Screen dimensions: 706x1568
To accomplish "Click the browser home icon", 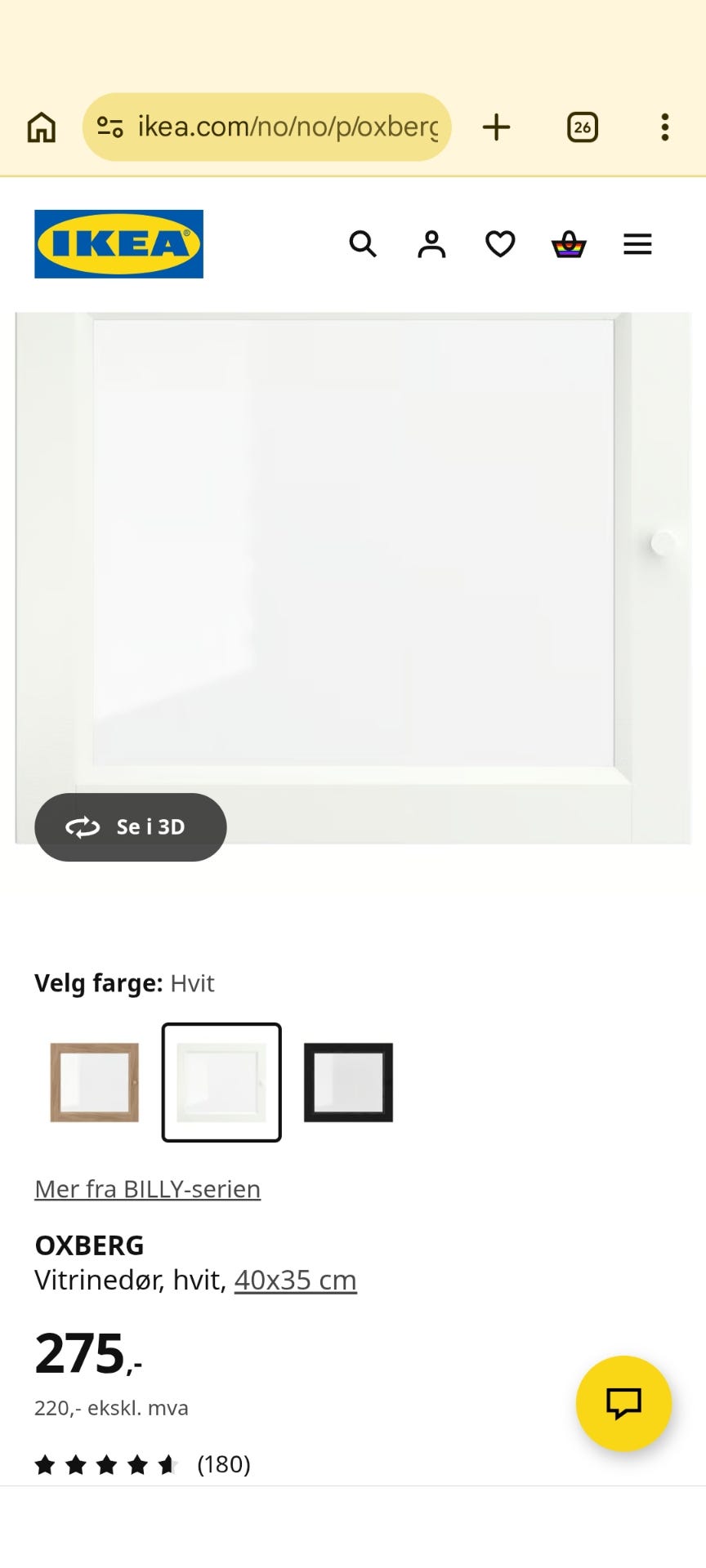I will coord(41,127).
